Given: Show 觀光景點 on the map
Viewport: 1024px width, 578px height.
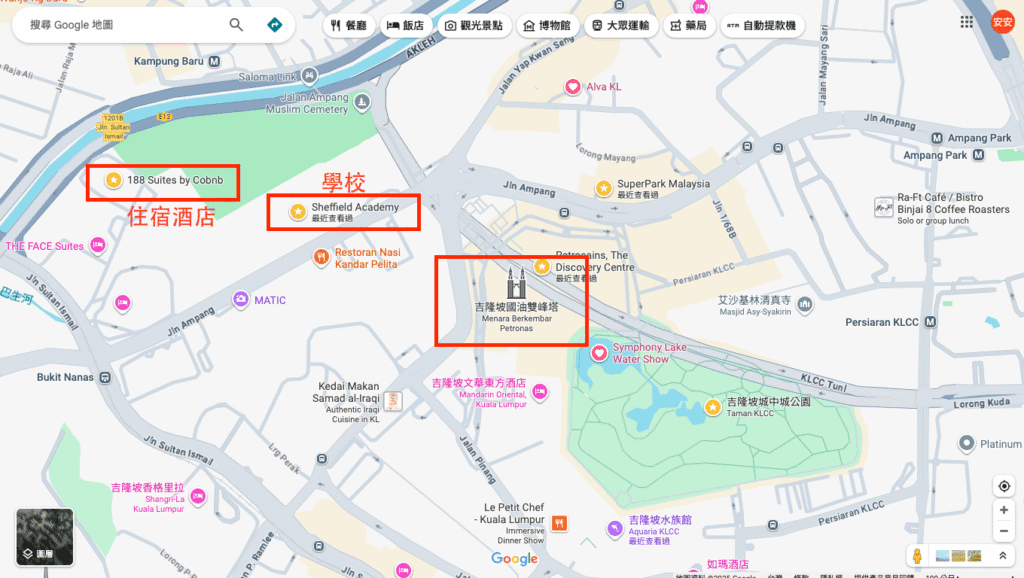Looking at the screenshot, I should click(475, 25).
